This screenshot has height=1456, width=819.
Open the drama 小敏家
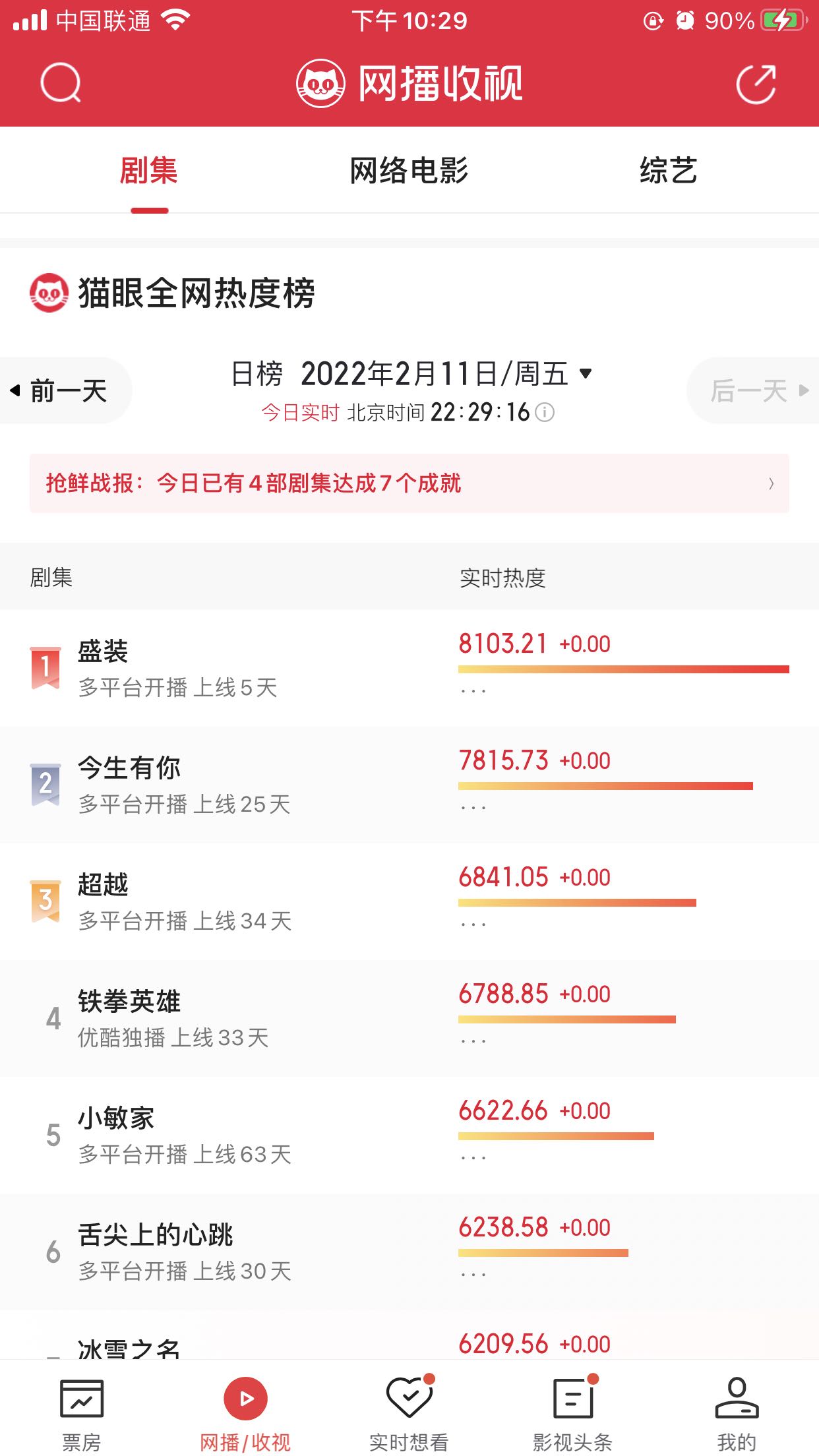point(409,1135)
